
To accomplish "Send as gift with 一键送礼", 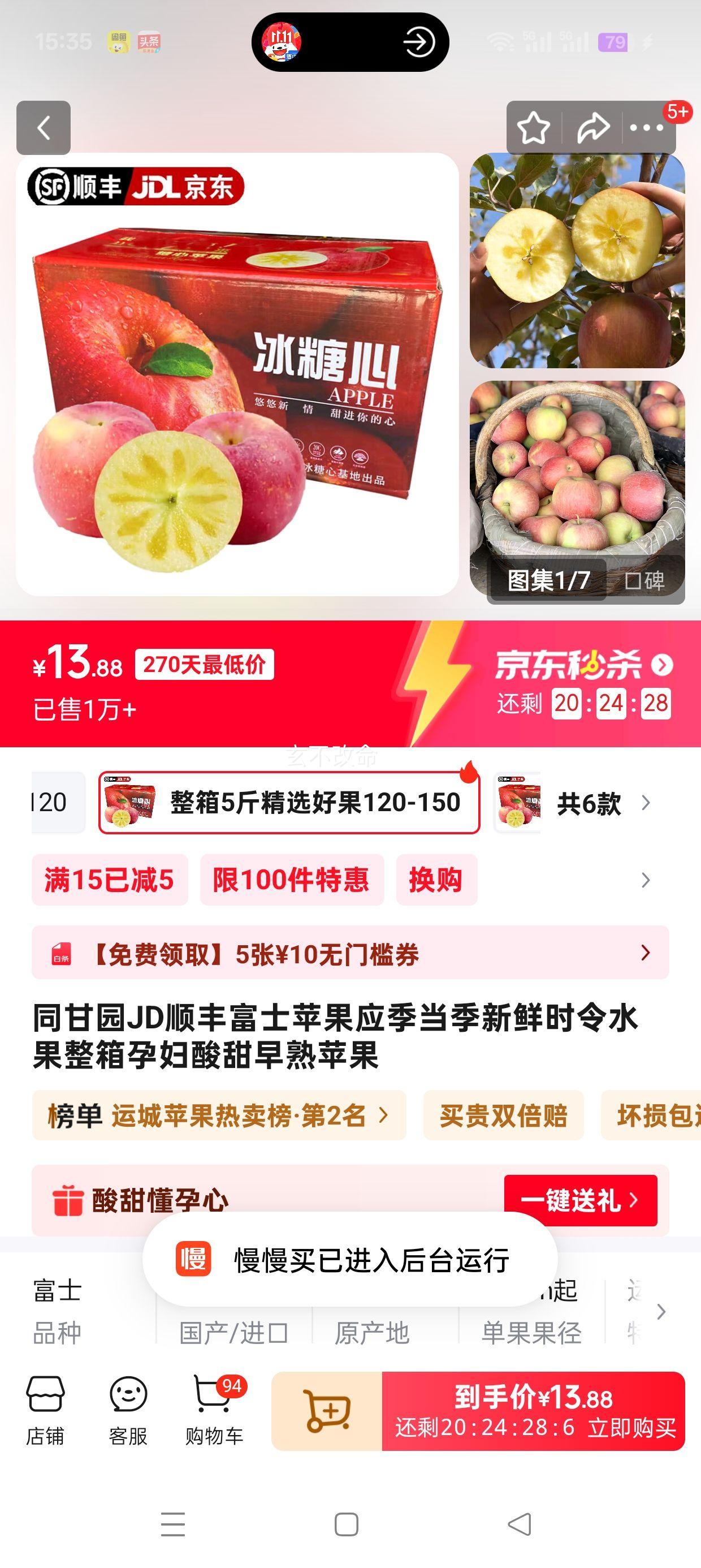I will pyautogui.click(x=580, y=1200).
